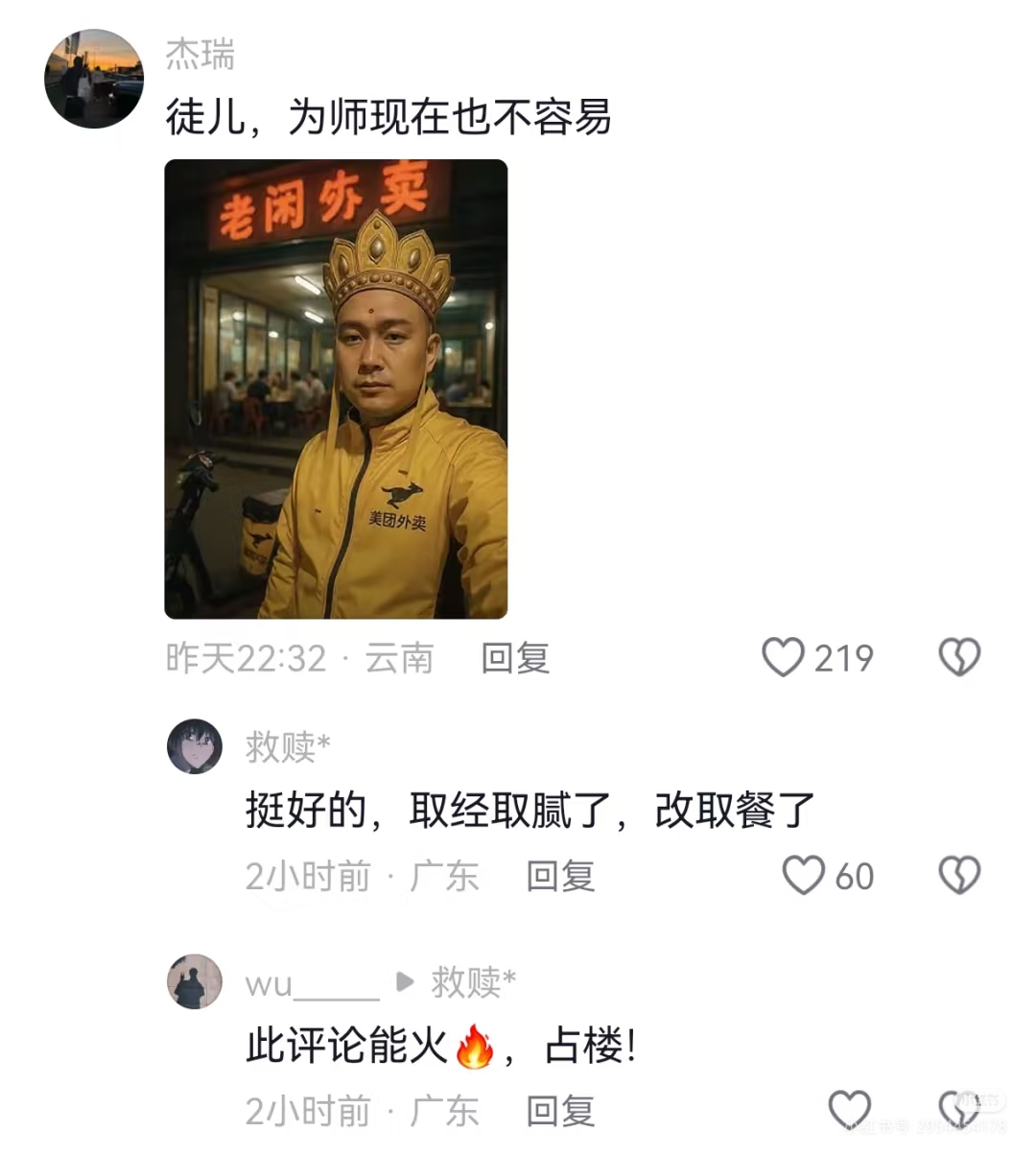Like 救赎*'s comment with 60 likes
This screenshot has width=1036, height=1155.
coord(804,876)
